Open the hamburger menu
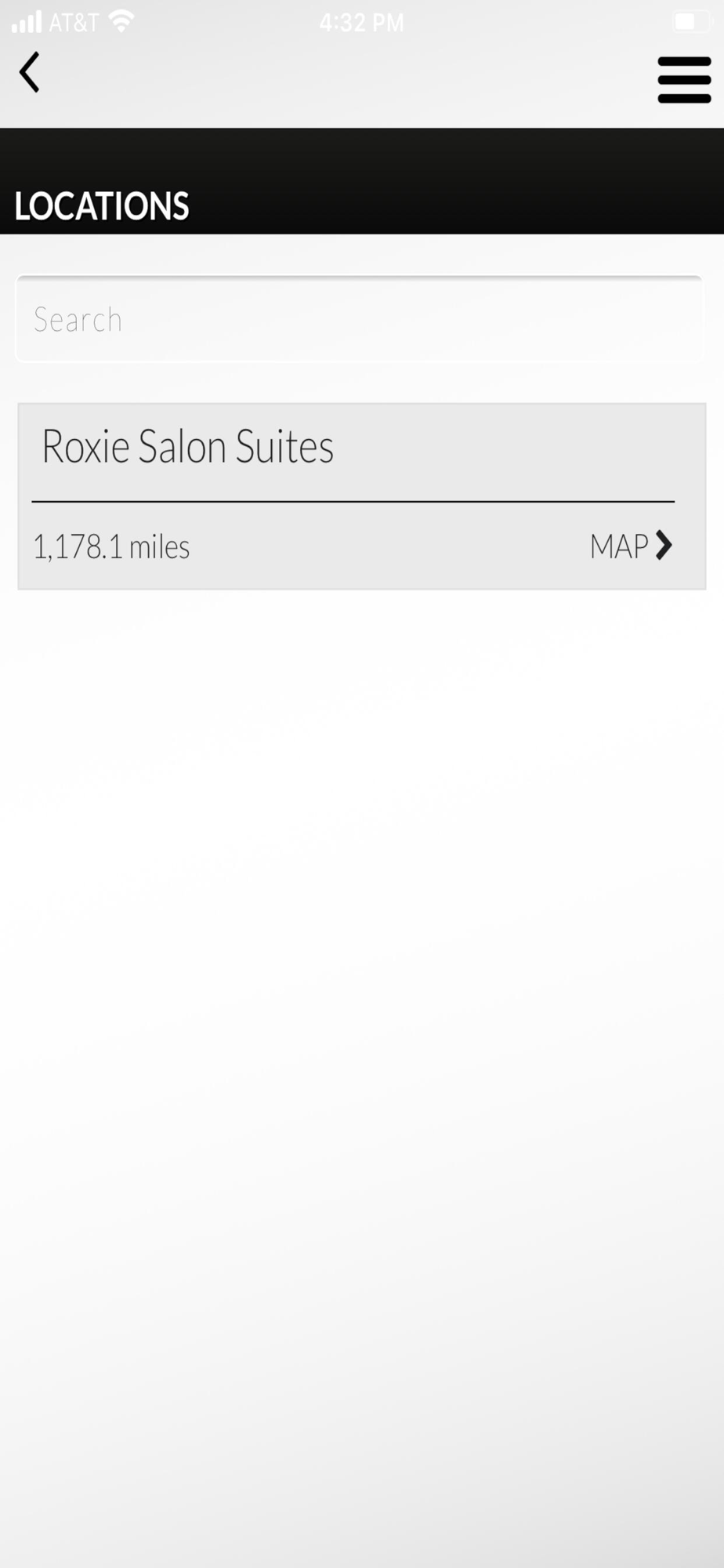The width and height of the screenshot is (724, 1568). click(684, 79)
